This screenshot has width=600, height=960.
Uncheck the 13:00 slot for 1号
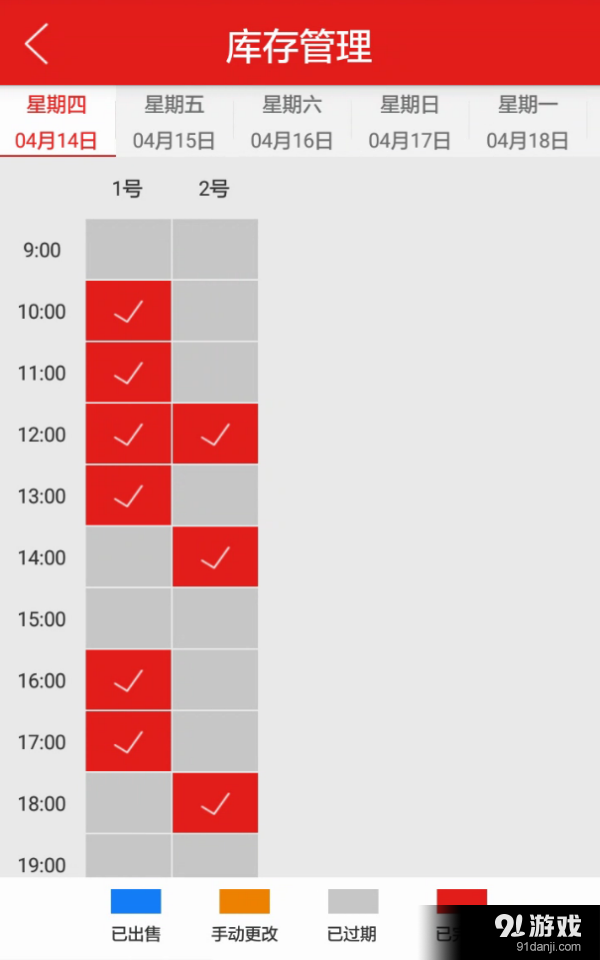[128, 496]
